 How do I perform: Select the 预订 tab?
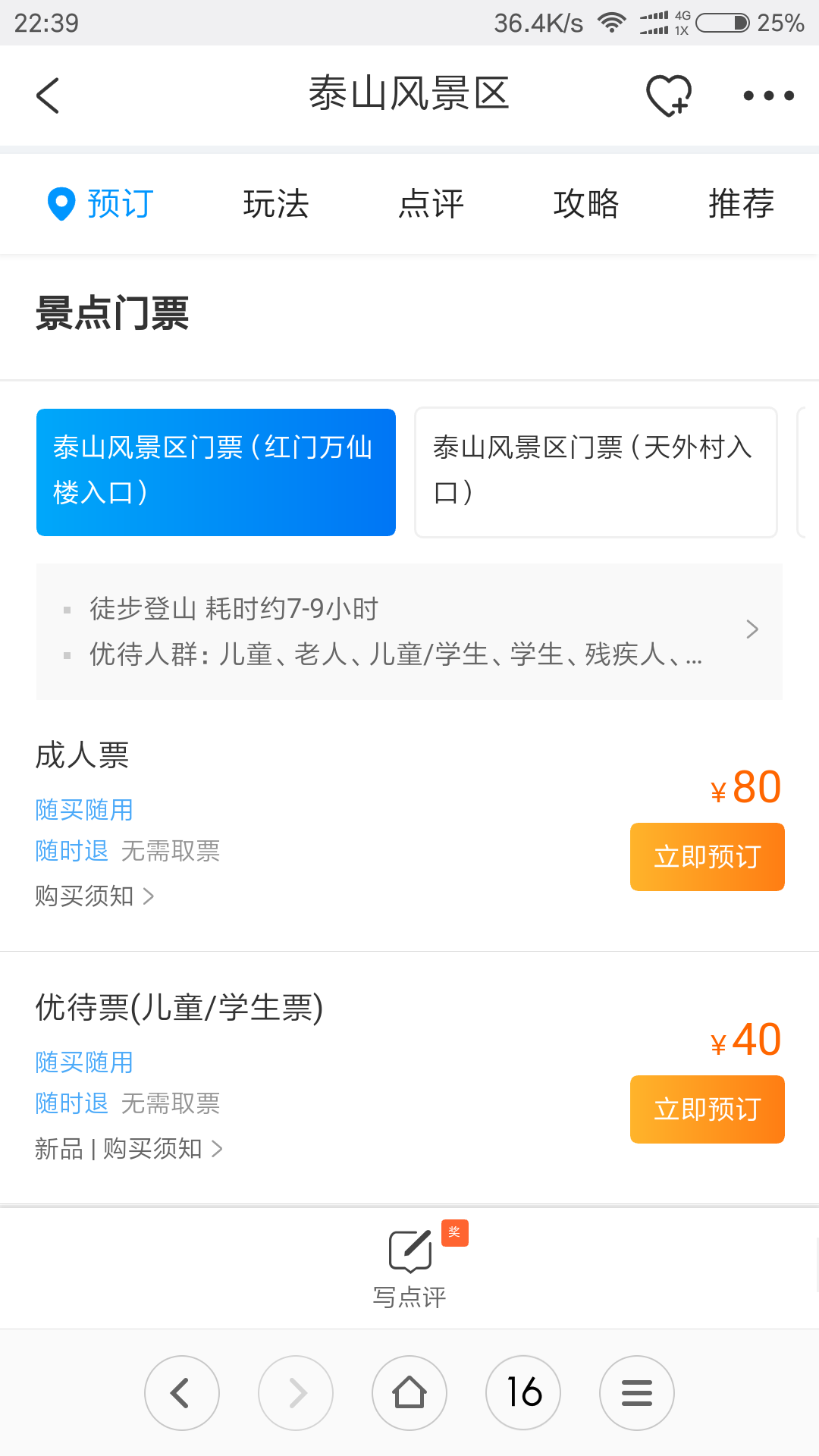[101, 204]
